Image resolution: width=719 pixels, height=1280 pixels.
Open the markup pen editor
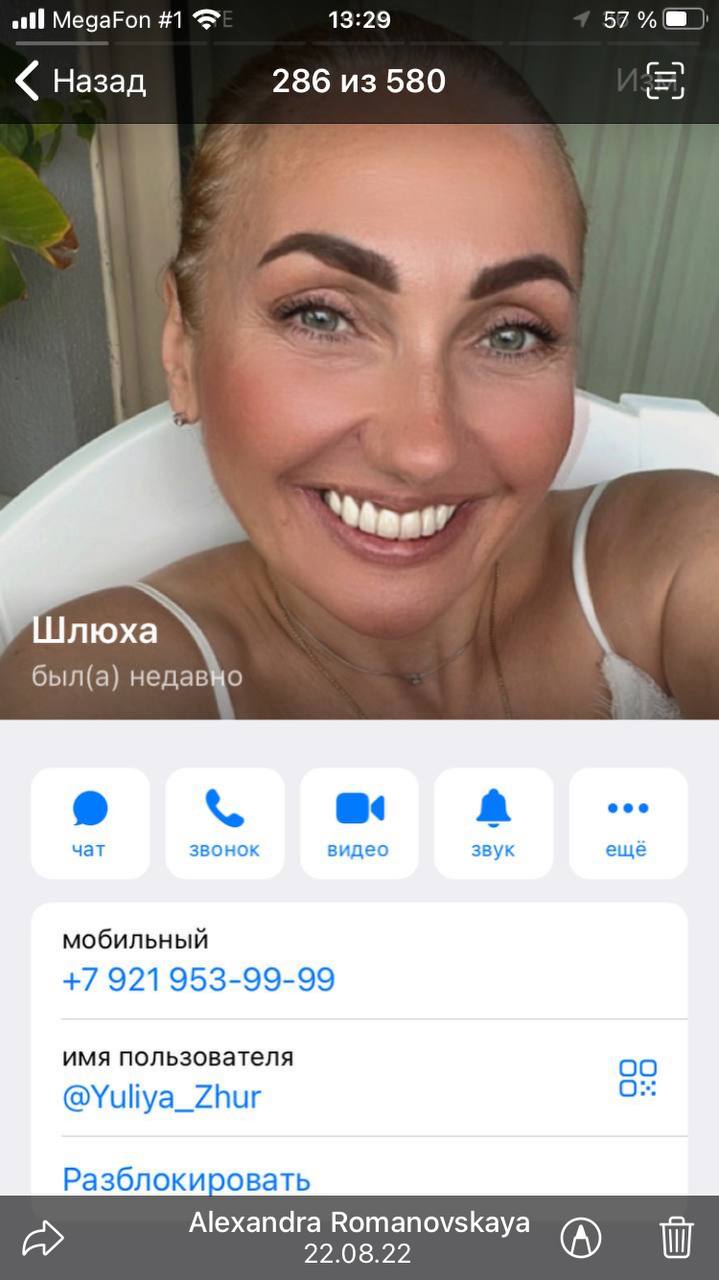(x=580, y=1238)
